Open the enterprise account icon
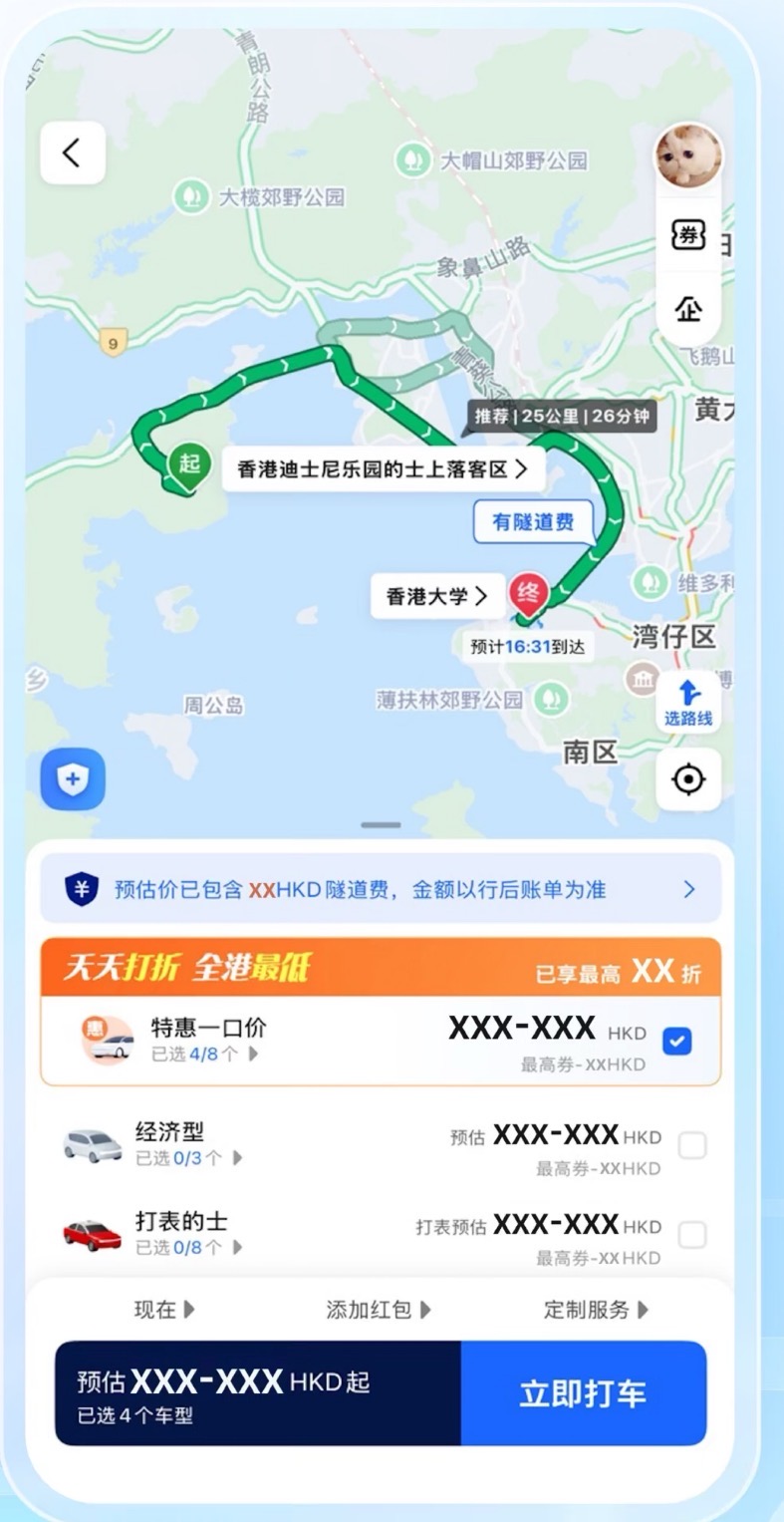The image size is (784, 1522). point(688,309)
